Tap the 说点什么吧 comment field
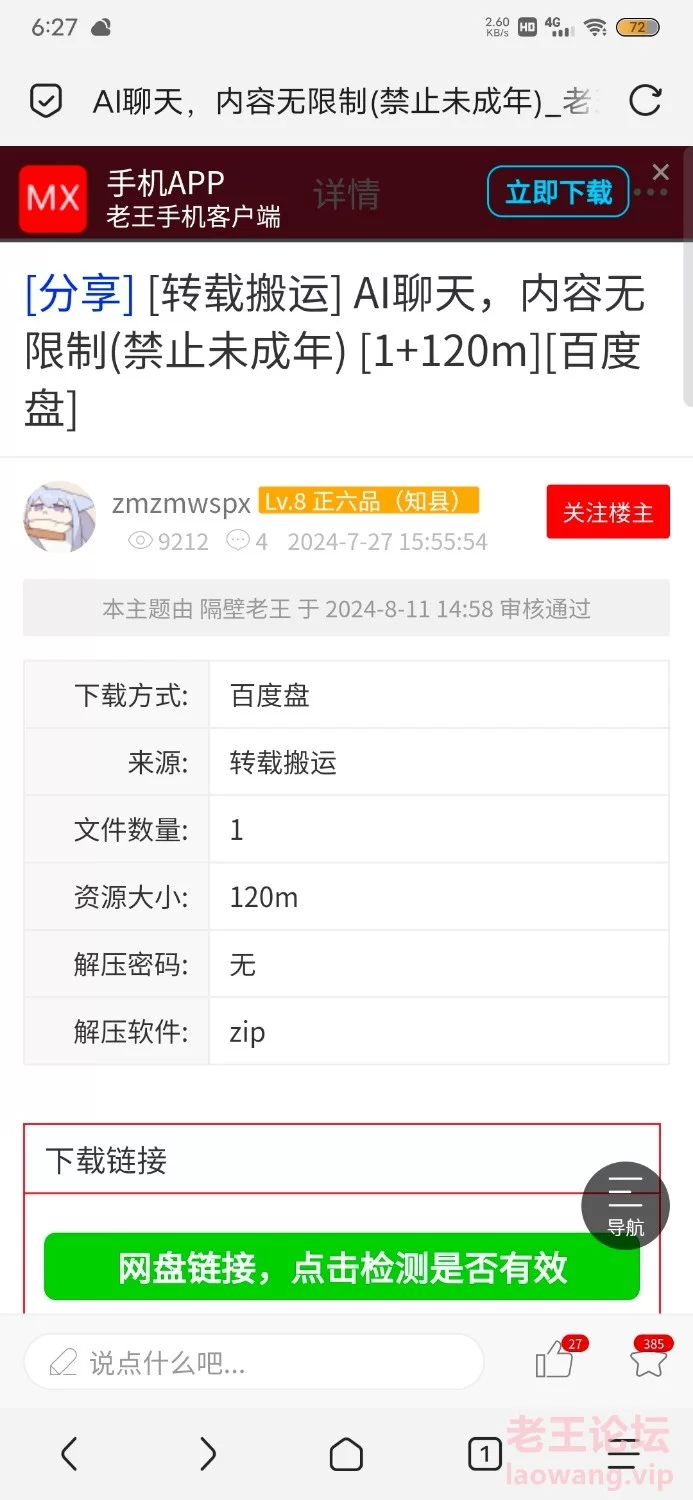 coord(254,1362)
